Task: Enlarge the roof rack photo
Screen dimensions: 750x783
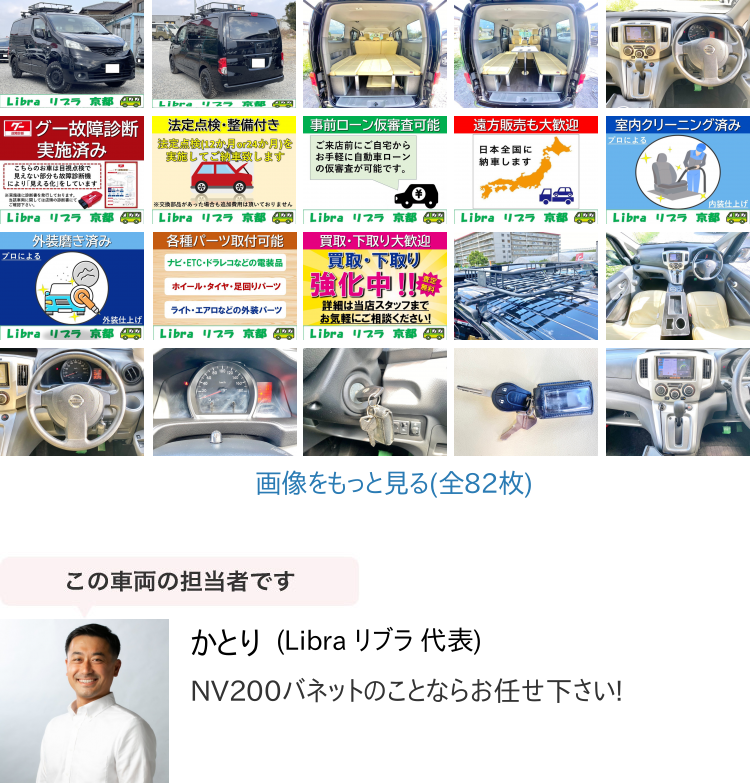Action: tap(526, 286)
